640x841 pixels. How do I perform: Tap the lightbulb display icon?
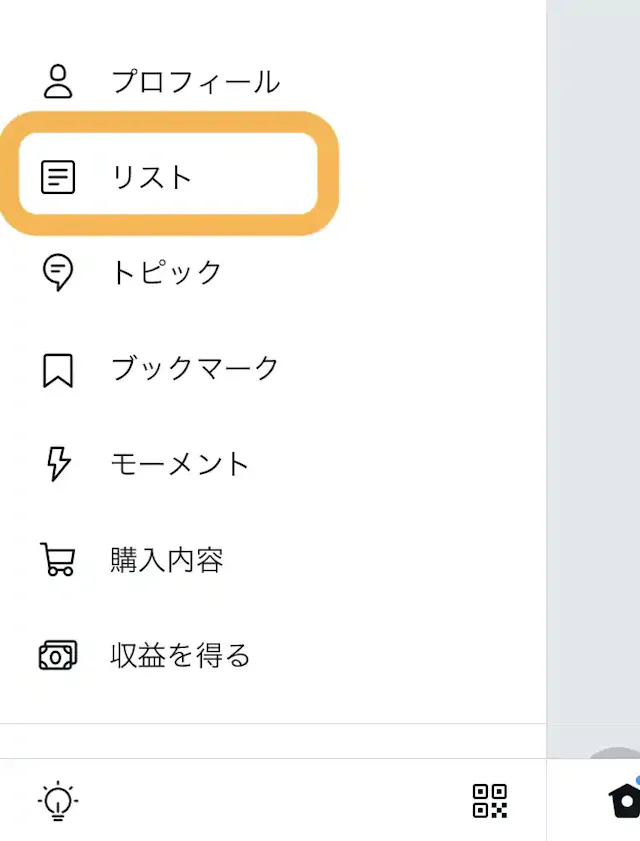click(x=58, y=801)
